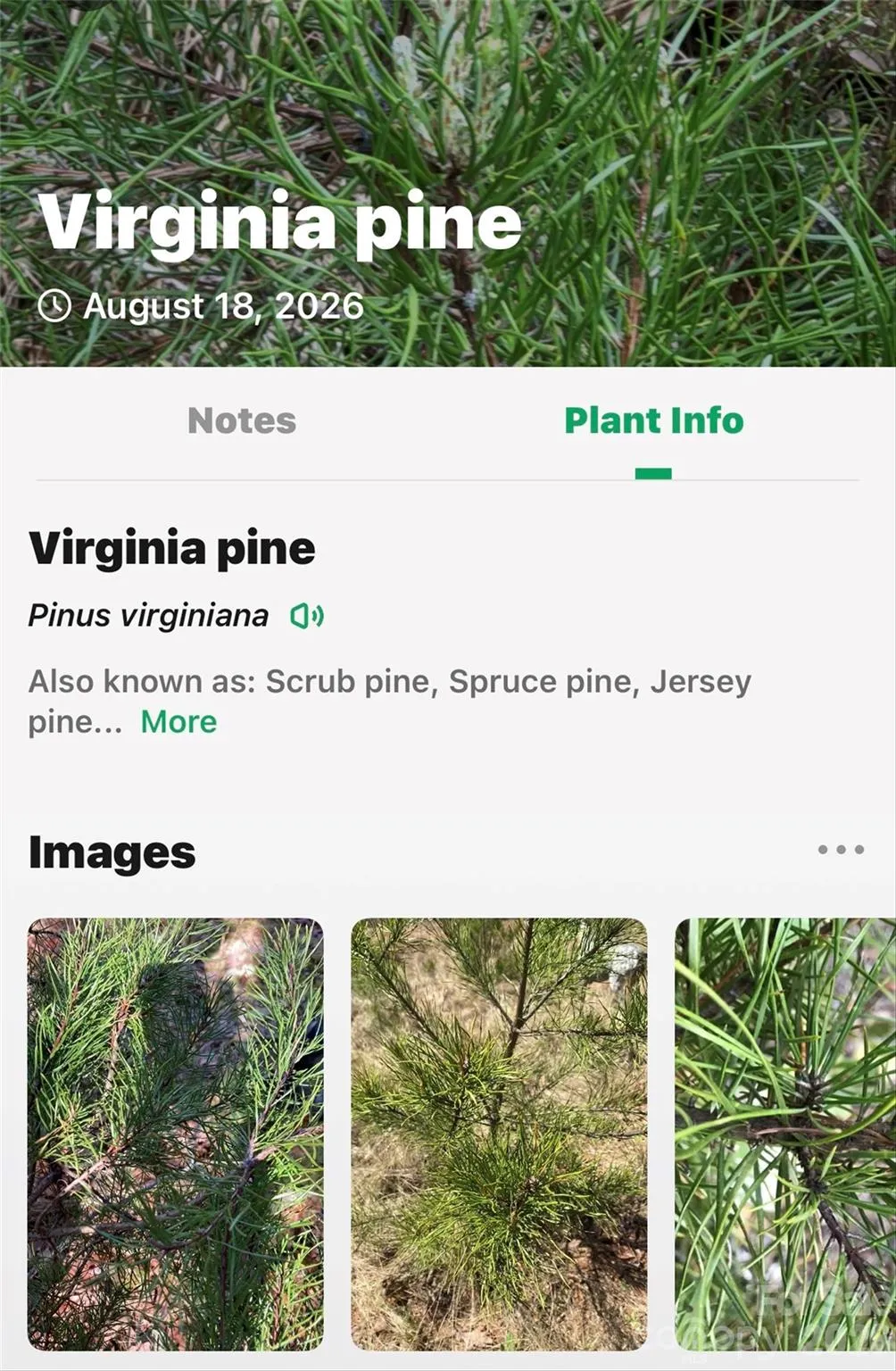
Task: Open the three-dot menu beside Images
Action: (x=841, y=850)
